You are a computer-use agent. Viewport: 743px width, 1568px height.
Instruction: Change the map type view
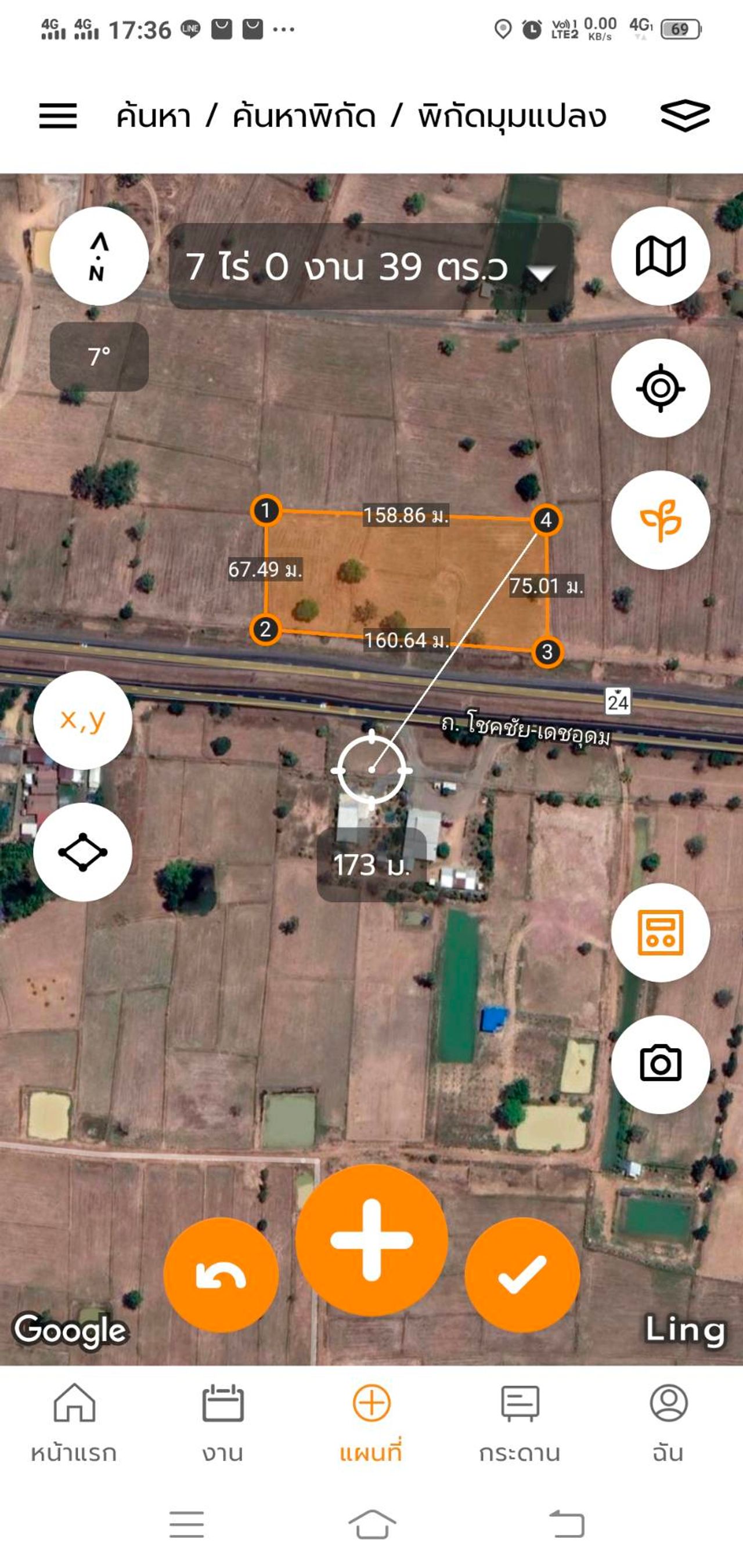(660, 256)
